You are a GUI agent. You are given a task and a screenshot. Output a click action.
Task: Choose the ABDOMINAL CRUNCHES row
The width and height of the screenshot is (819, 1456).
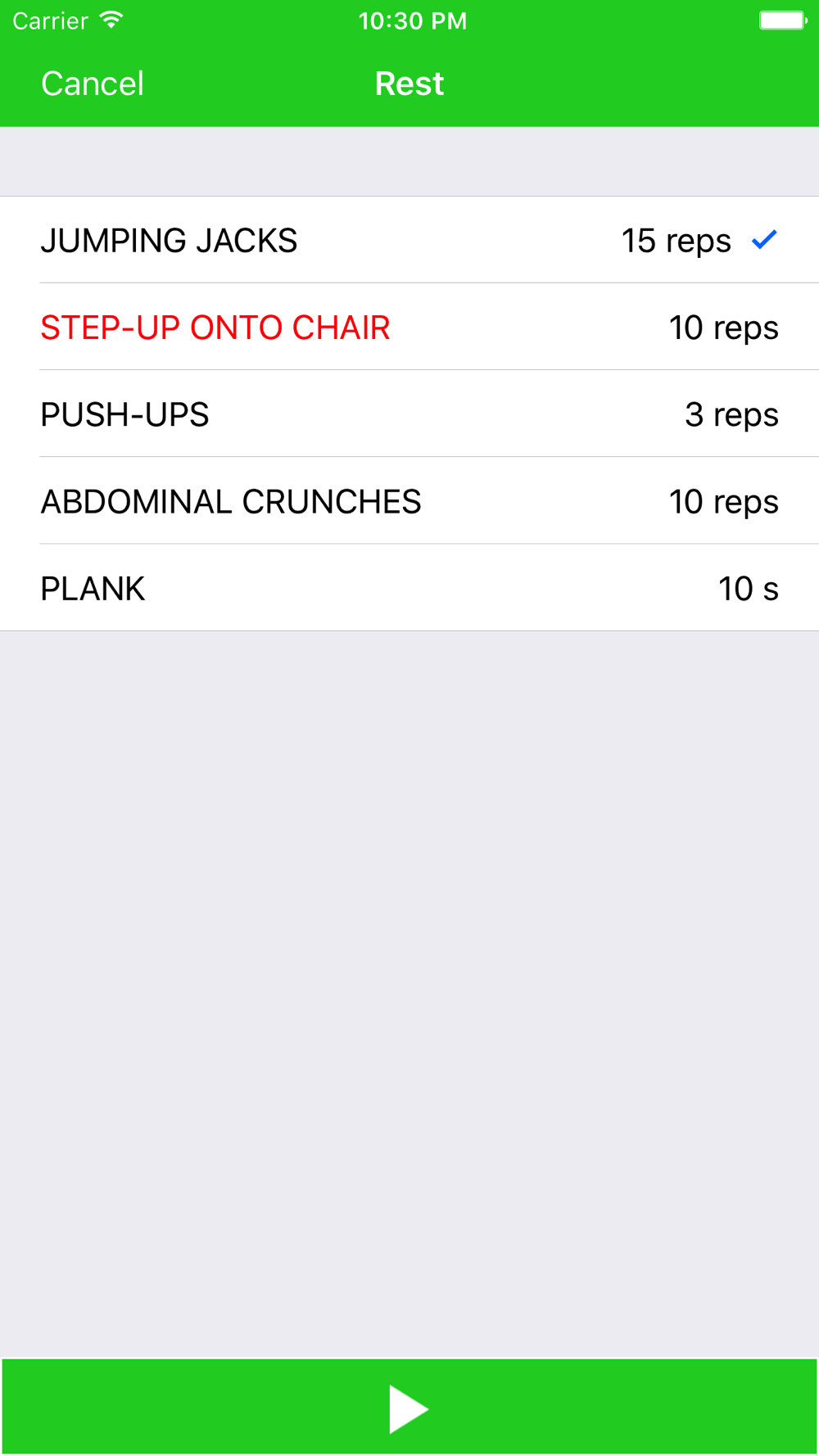409,500
